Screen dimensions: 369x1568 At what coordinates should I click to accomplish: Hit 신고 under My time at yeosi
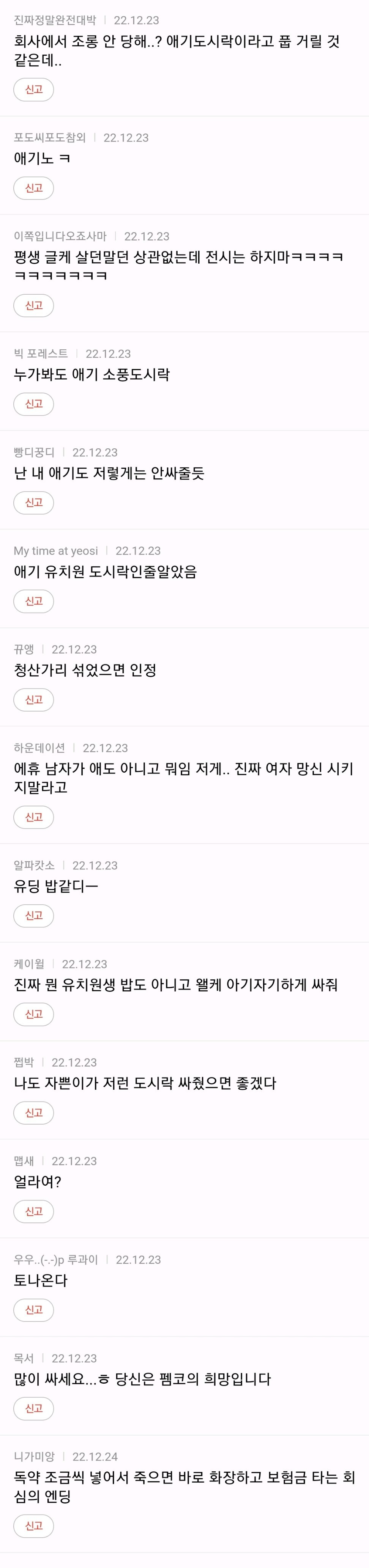tap(33, 602)
